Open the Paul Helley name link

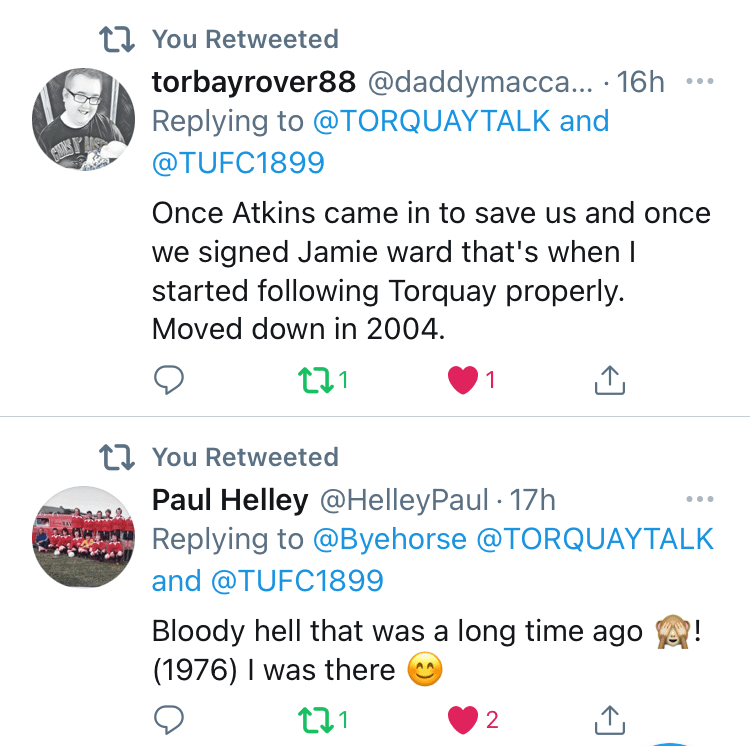click(229, 499)
